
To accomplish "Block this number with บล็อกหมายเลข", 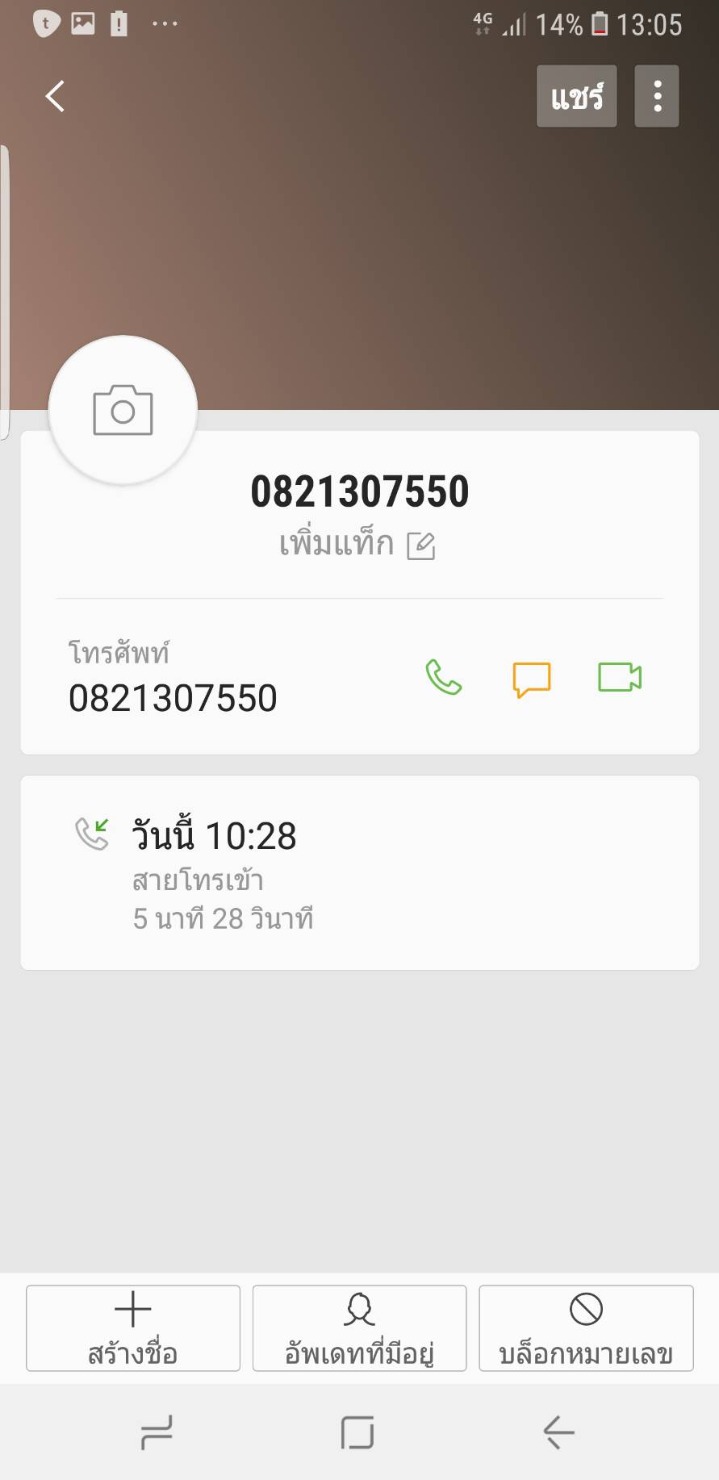I will tap(586, 1328).
